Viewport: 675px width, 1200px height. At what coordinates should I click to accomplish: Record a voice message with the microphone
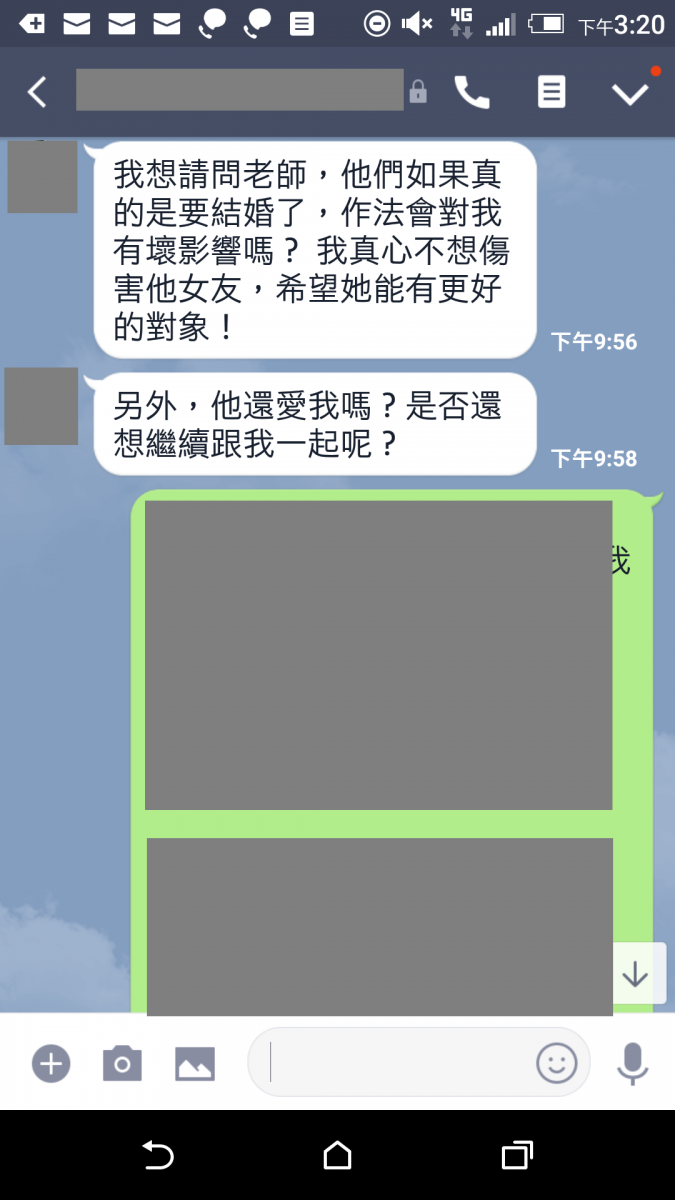(x=632, y=1063)
